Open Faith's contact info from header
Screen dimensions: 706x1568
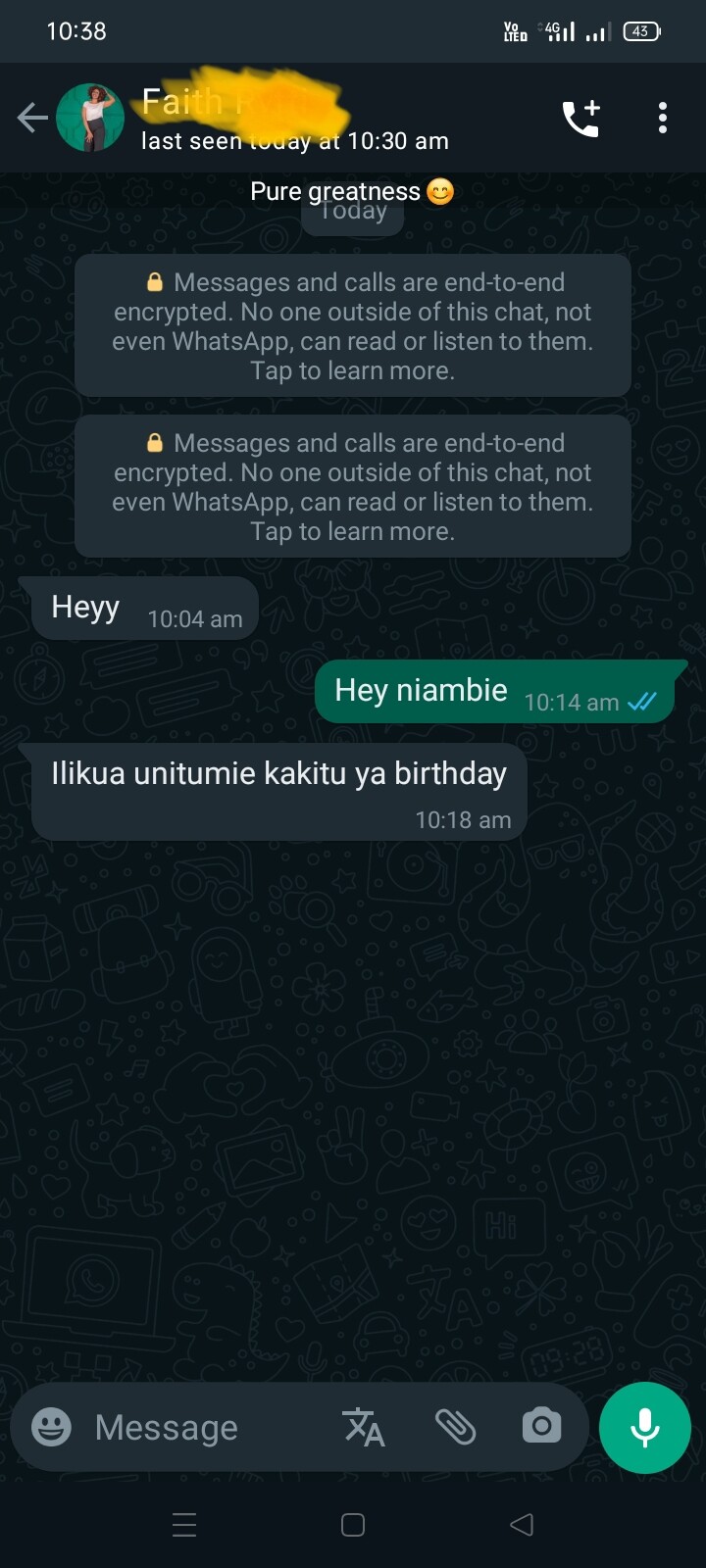[x=294, y=120]
